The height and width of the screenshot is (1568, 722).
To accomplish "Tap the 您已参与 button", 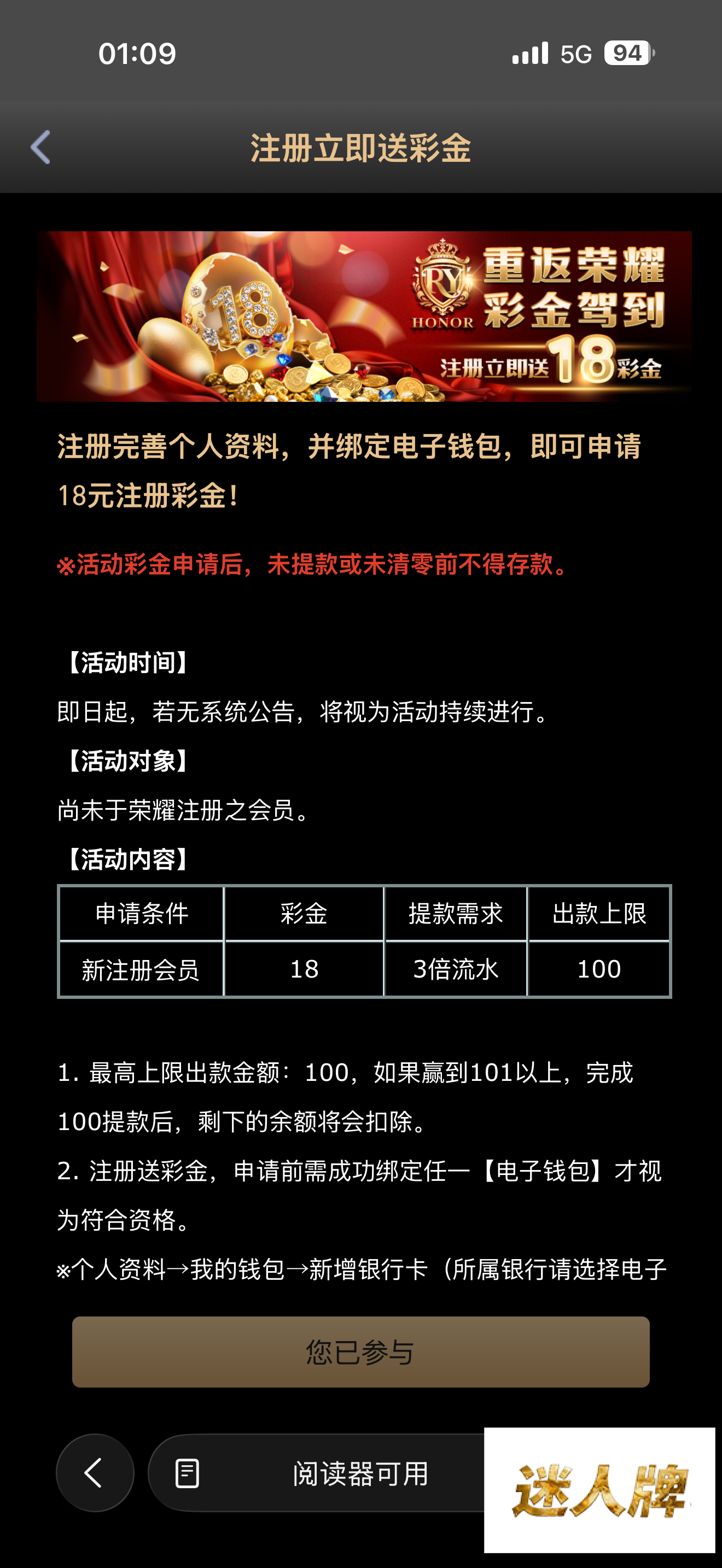I will click(x=360, y=1352).
